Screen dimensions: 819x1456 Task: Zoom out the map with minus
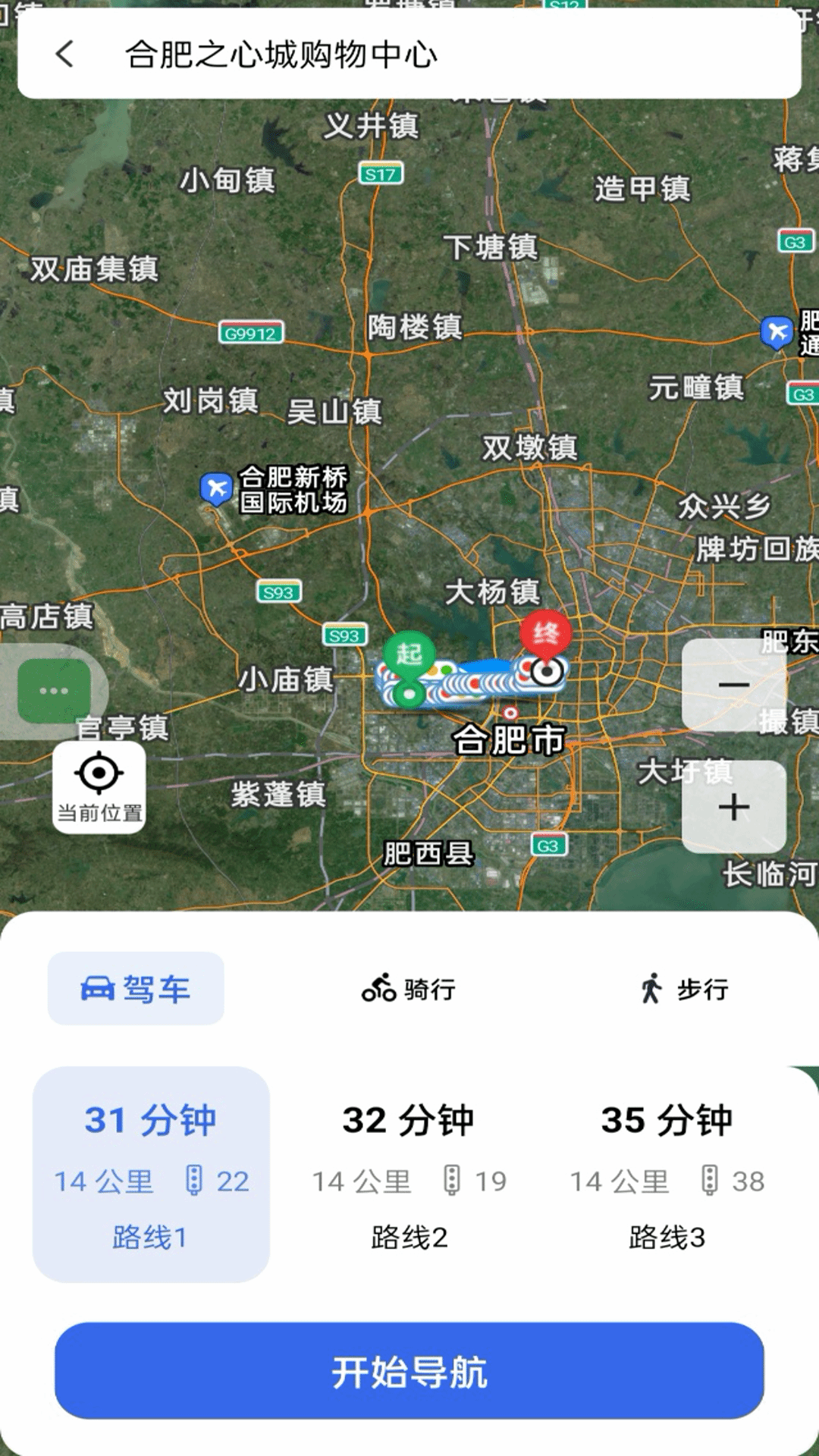pos(733,685)
